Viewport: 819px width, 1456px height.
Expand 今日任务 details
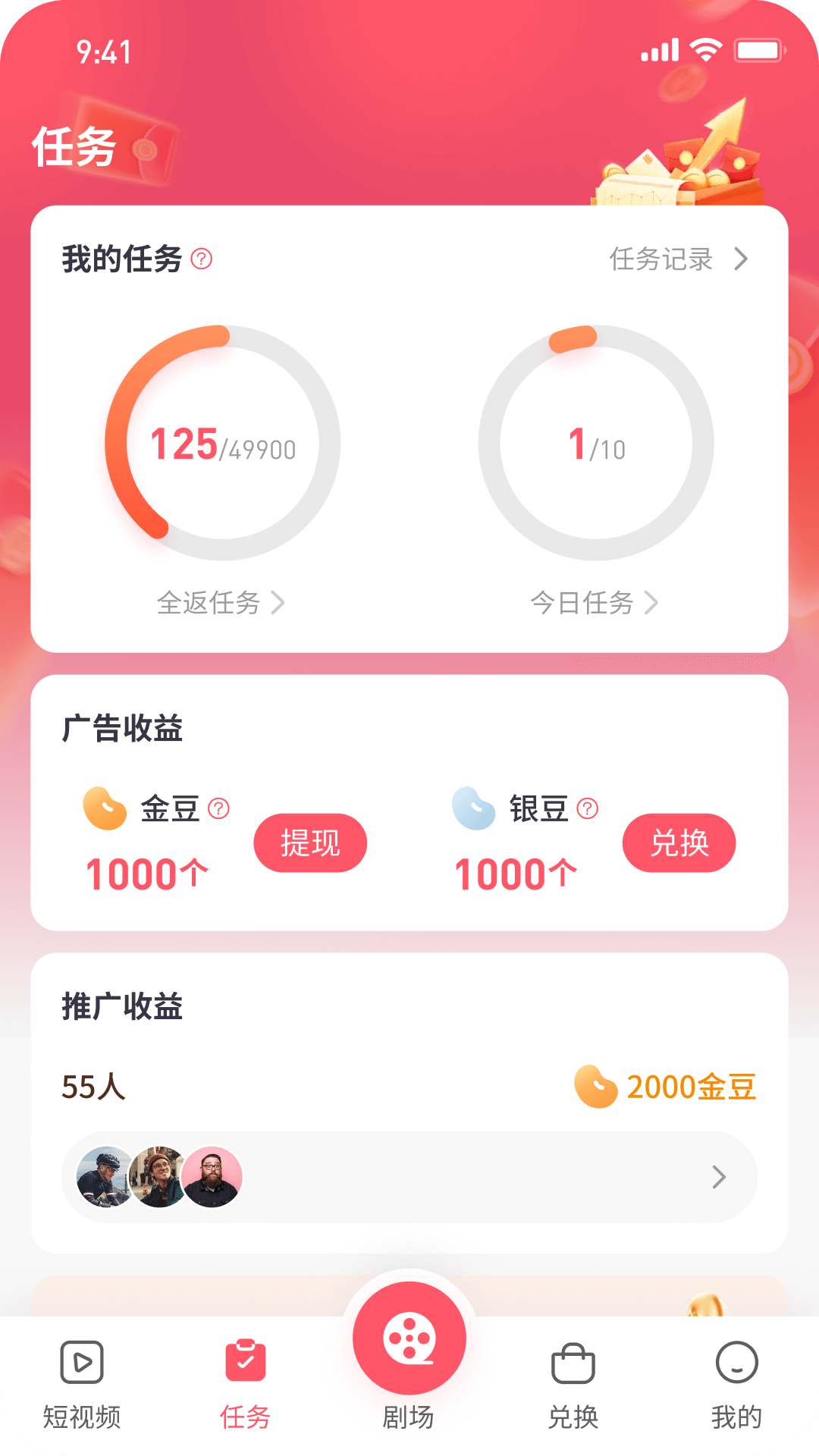594,604
